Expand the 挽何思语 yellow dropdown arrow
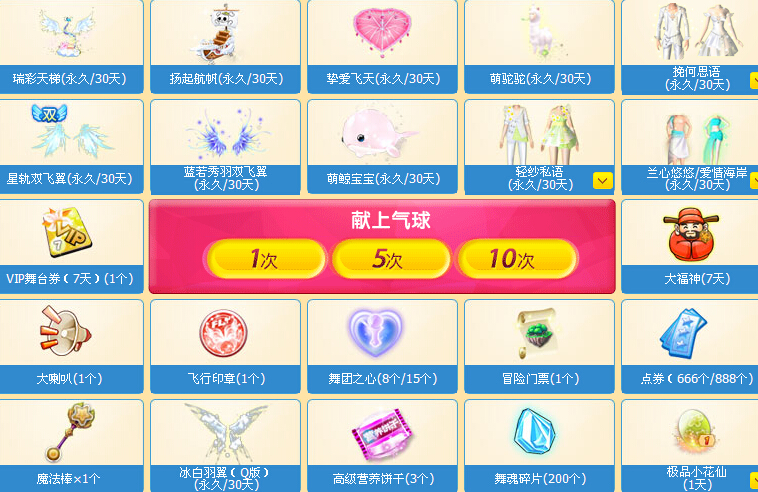Viewport: 758px width, 492px height. pyautogui.click(x=754, y=80)
